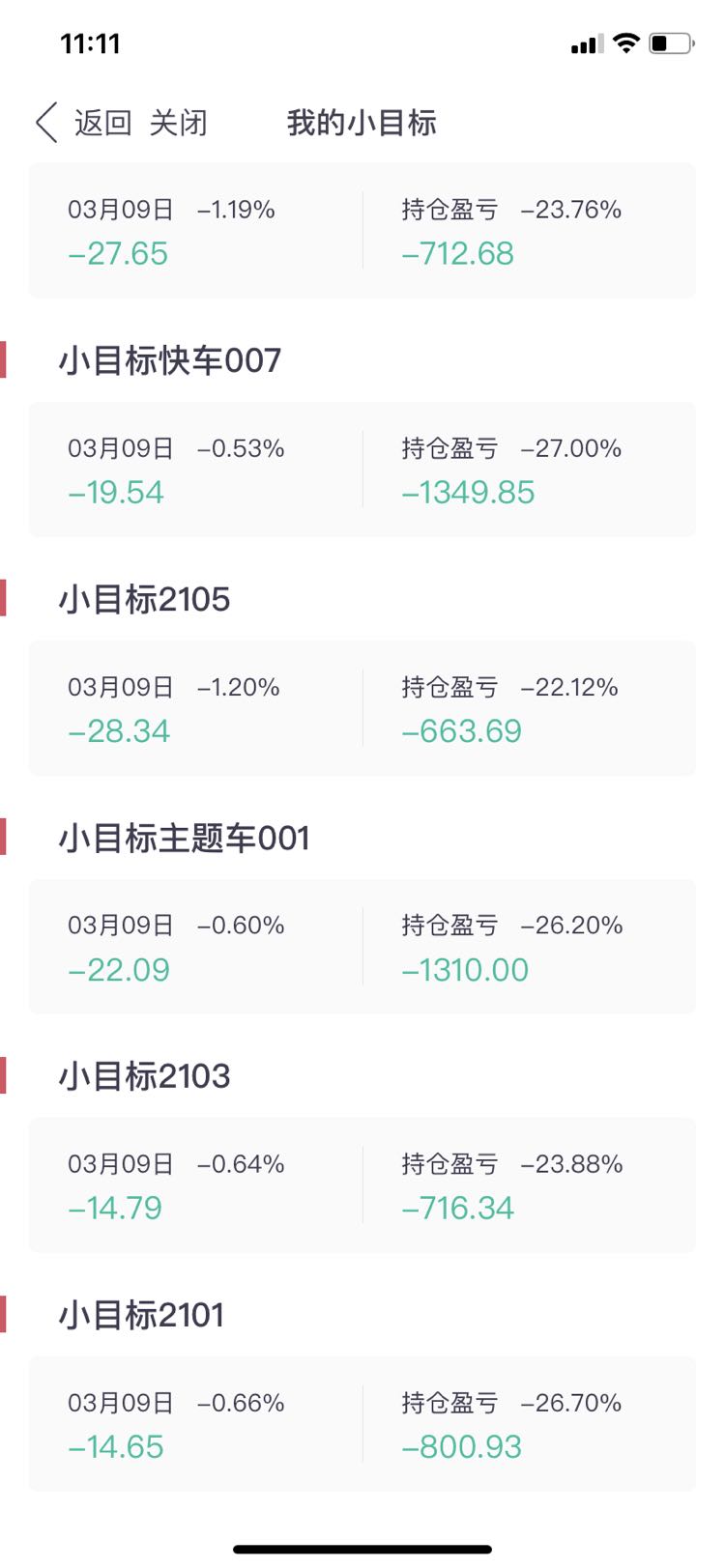The height and width of the screenshot is (1568, 725).
Task: Go back with 返回 arrow
Action: 83,124
